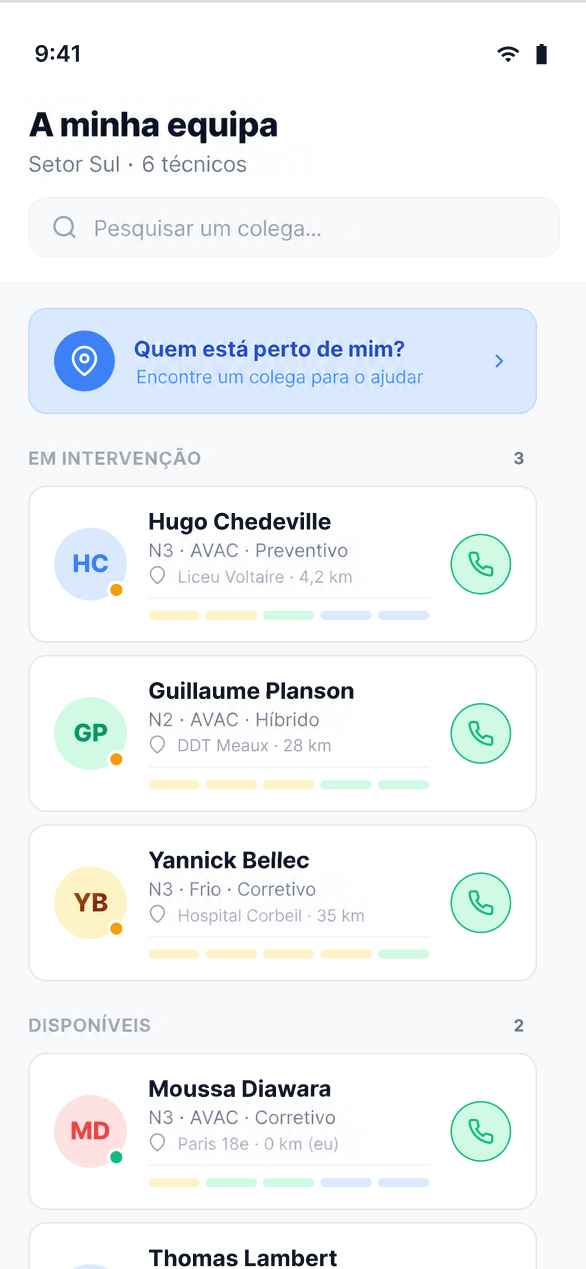Call Guillaume Planson
The image size is (586, 1269).
click(481, 734)
